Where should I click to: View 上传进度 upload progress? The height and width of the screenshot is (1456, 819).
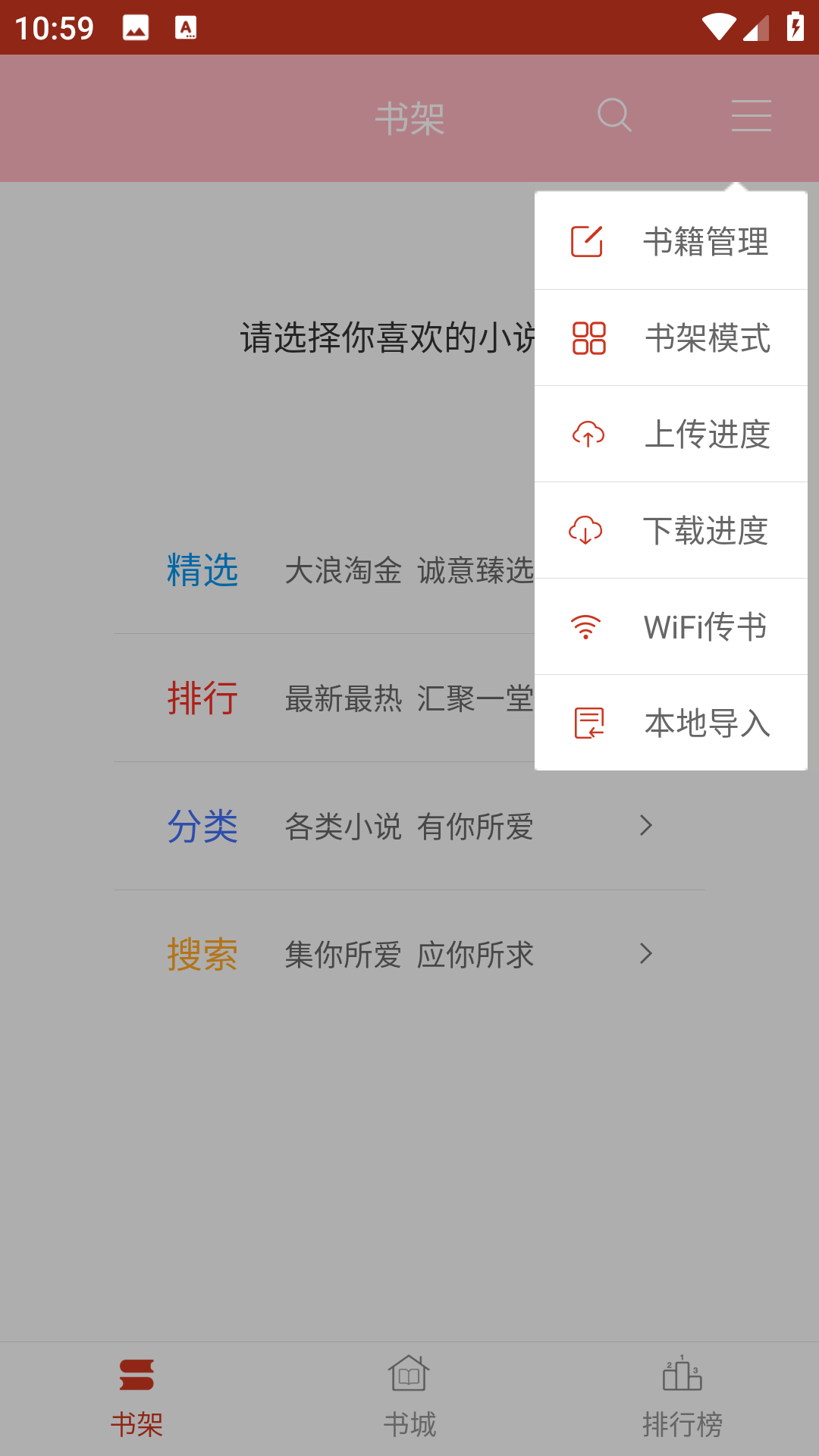tap(670, 435)
